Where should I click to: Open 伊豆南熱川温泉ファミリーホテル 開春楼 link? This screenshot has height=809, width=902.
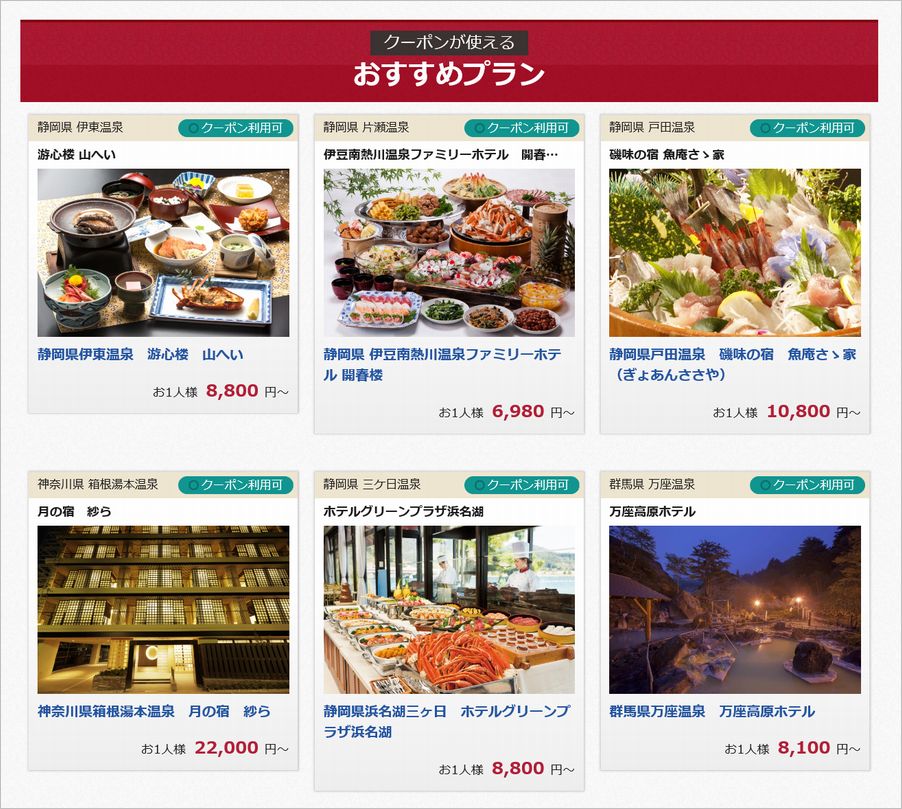tap(441, 365)
